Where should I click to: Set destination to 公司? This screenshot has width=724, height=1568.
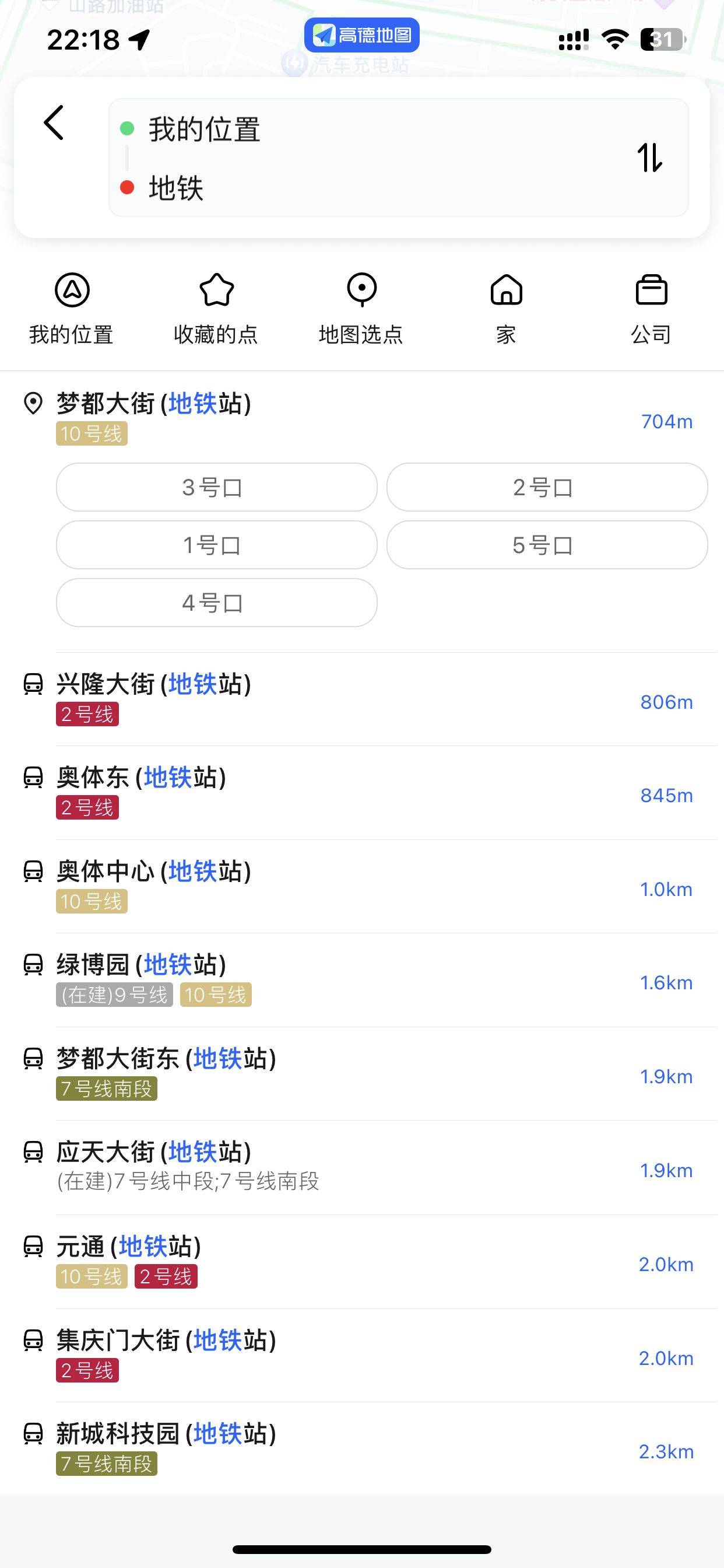coord(651,309)
